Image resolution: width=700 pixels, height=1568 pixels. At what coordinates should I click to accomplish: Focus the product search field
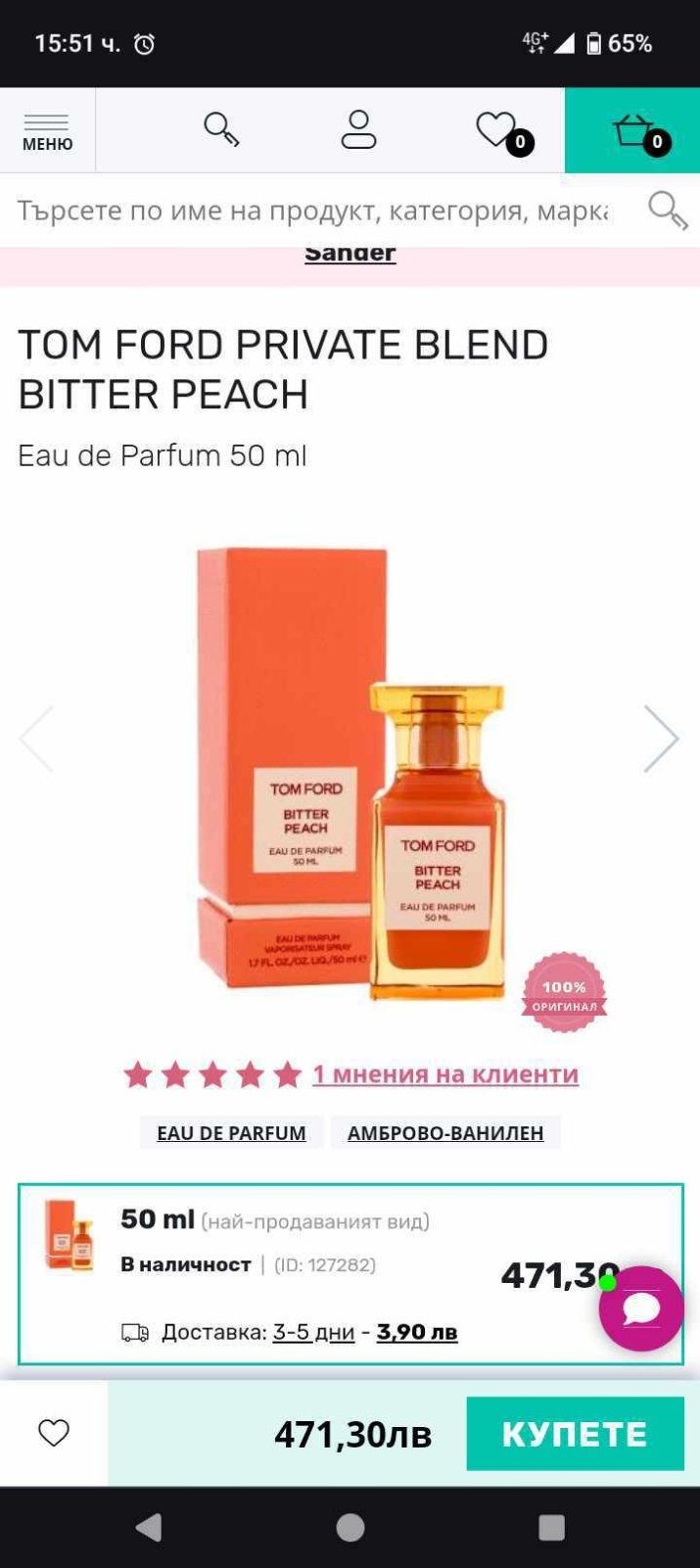313,210
